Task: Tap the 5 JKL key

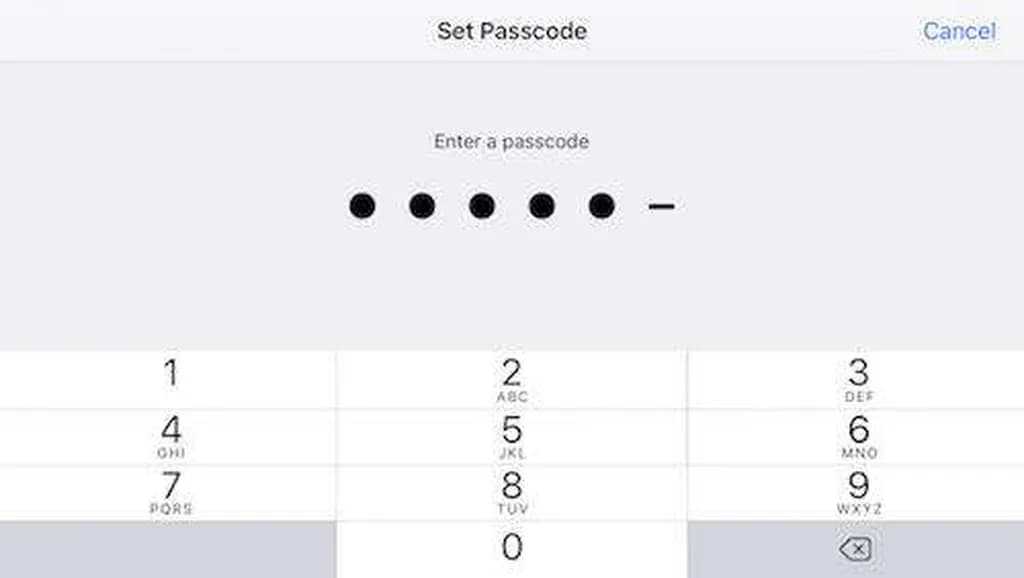Action: pos(511,436)
